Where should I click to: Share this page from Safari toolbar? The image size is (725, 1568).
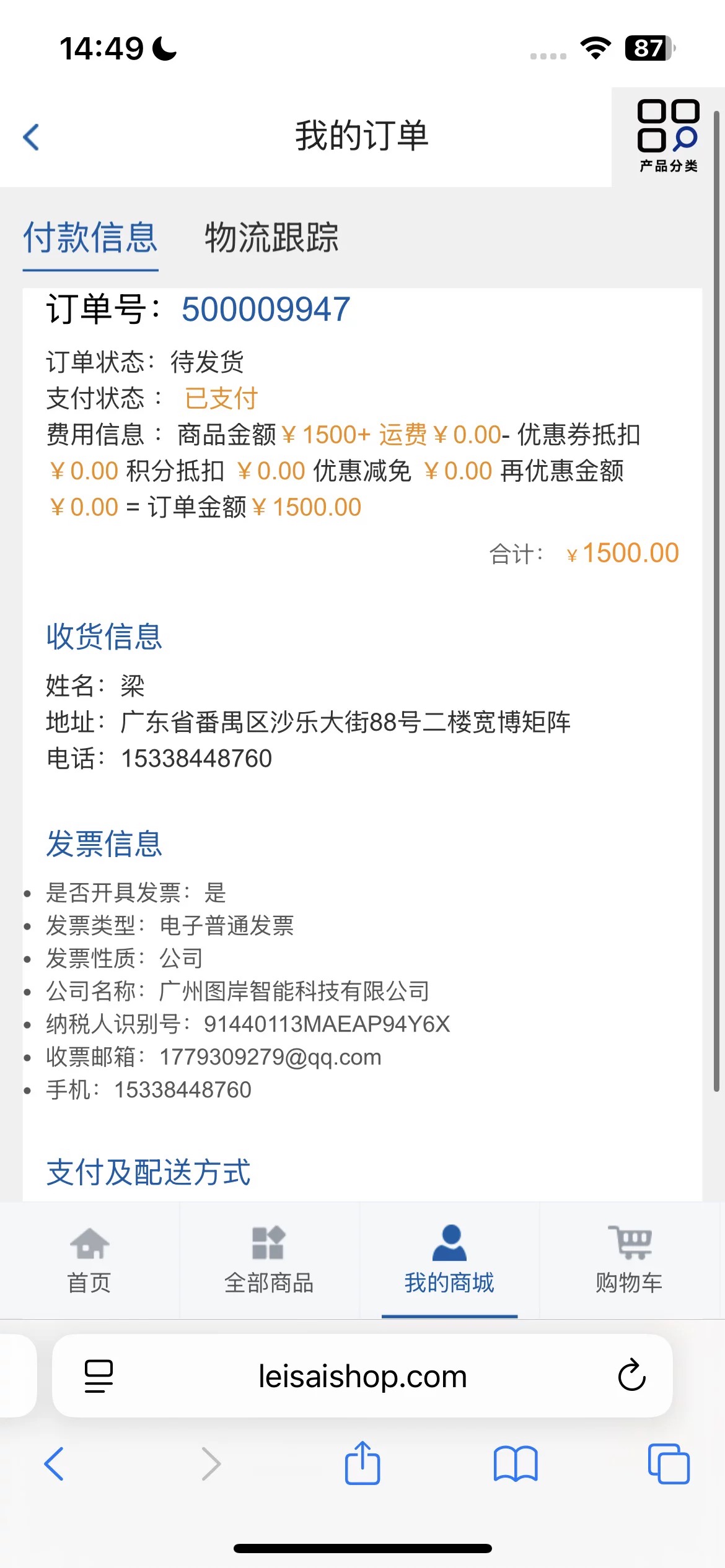(x=362, y=1463)
